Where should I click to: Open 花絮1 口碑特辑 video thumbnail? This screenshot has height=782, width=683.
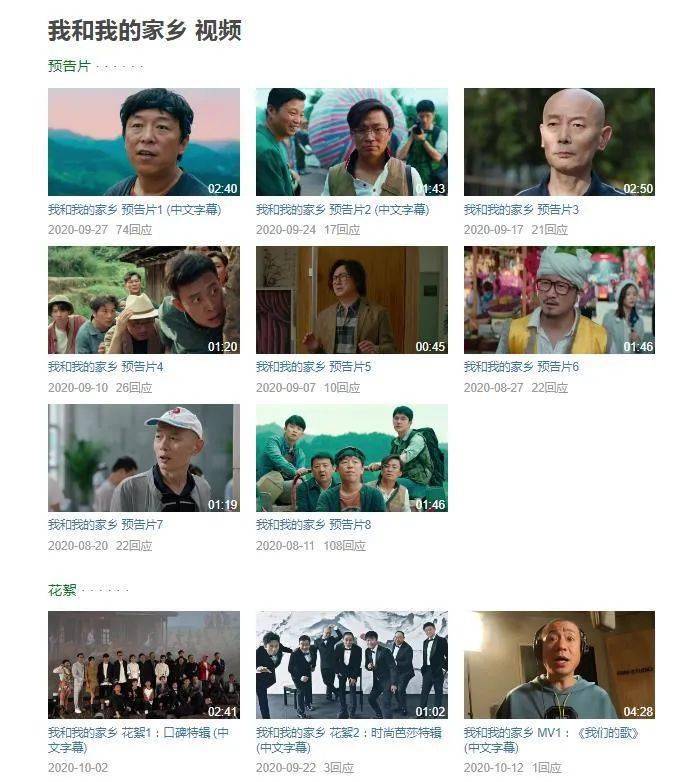[143, 665]
